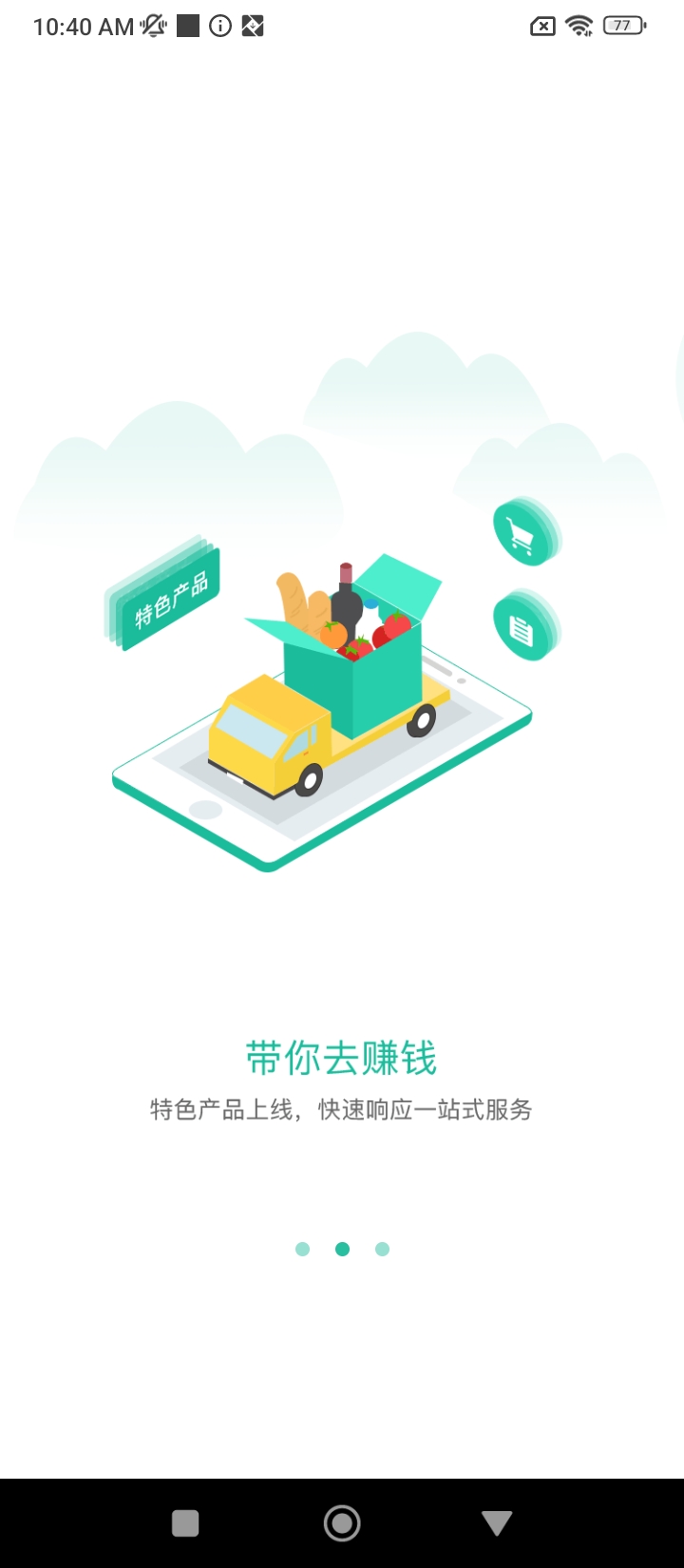This screenshot has height=1568, width=684.
Task: Go back using the system back button
Action: click(x=497, y=1523)
